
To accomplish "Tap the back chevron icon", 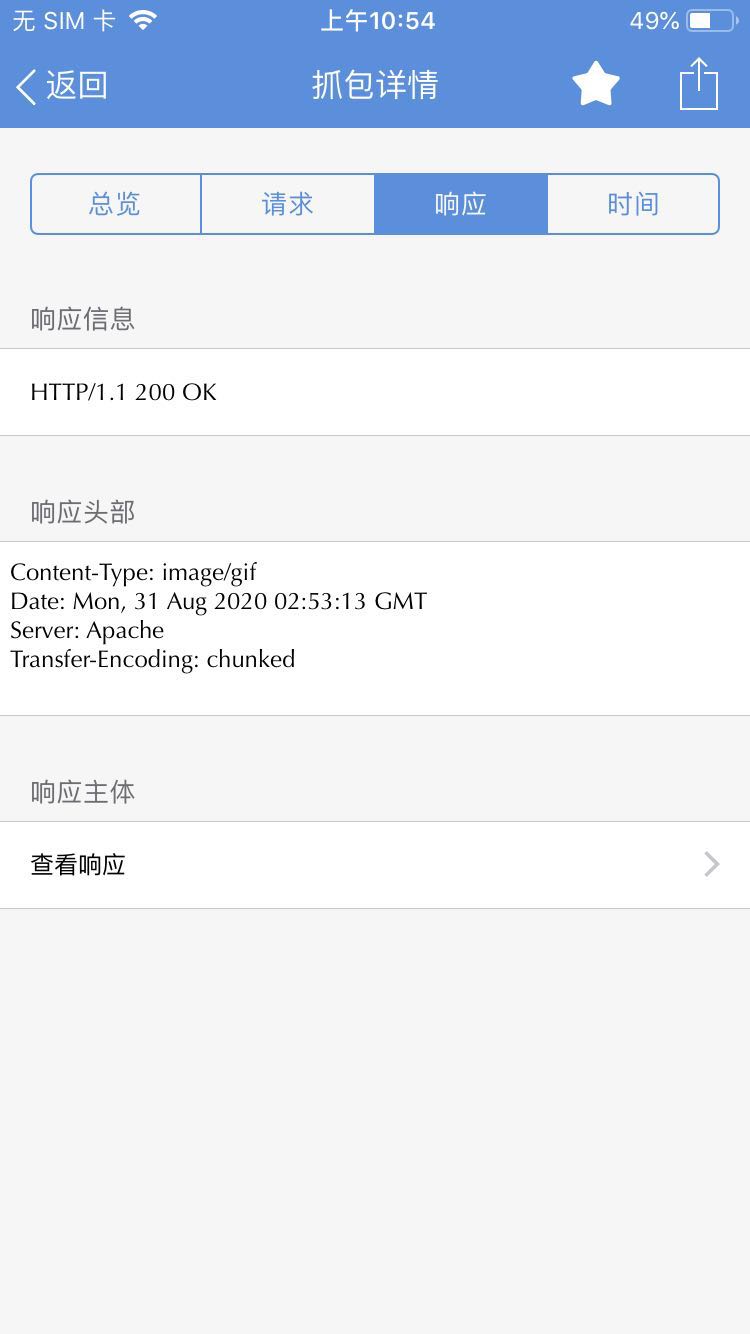I will click(x=24, y=87).
